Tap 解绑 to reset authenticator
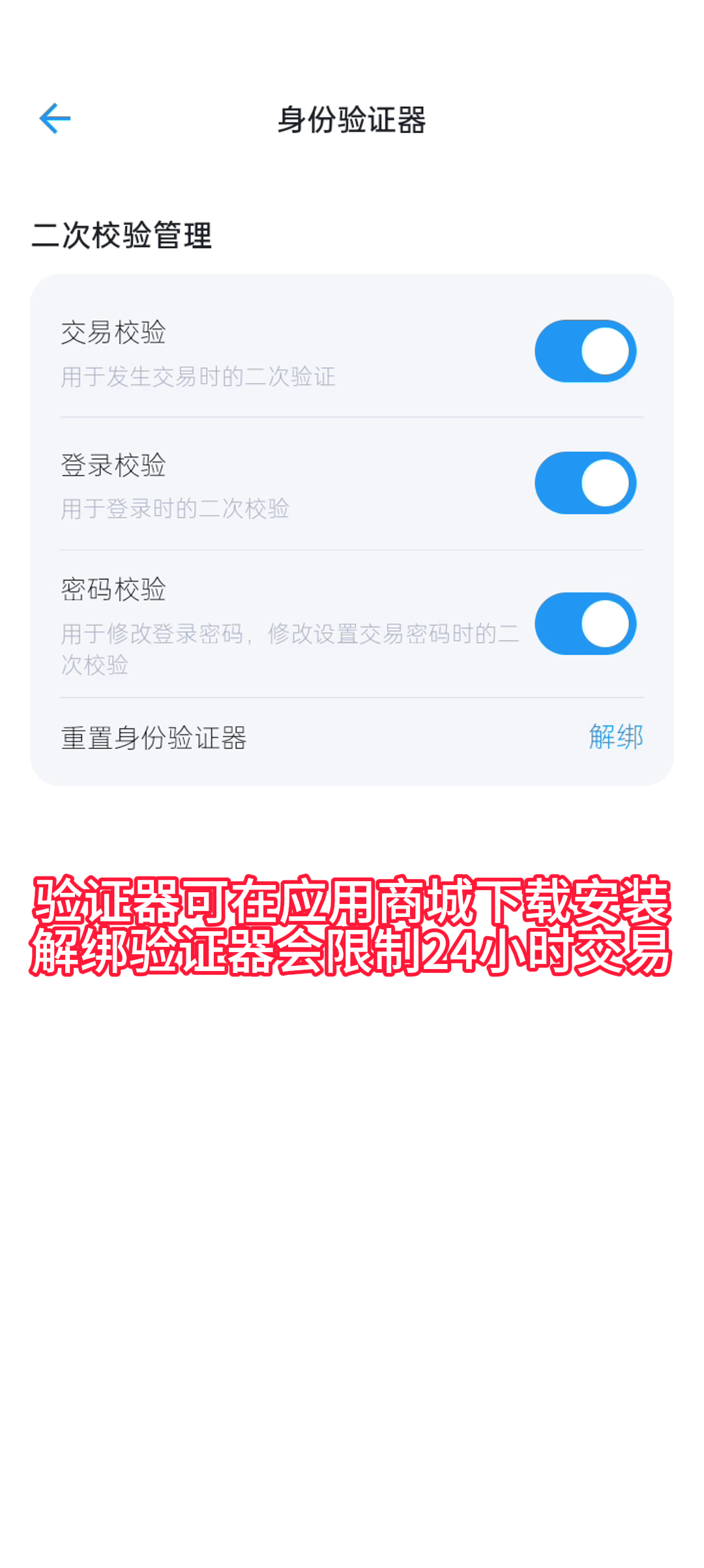This screenshot has height=1568, width=704. tap(615, 737)
